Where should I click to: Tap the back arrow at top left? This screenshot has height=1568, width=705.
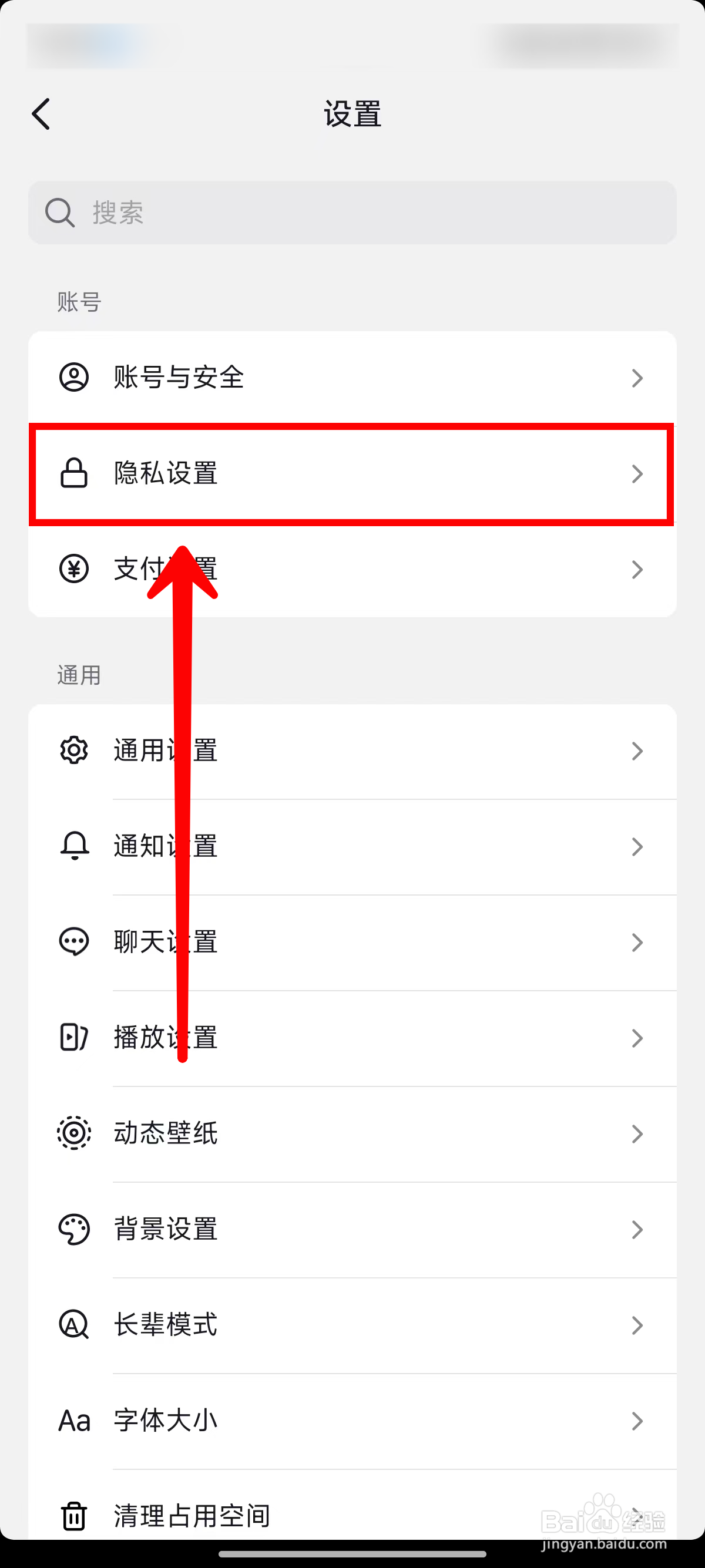[x=40, y=113]
